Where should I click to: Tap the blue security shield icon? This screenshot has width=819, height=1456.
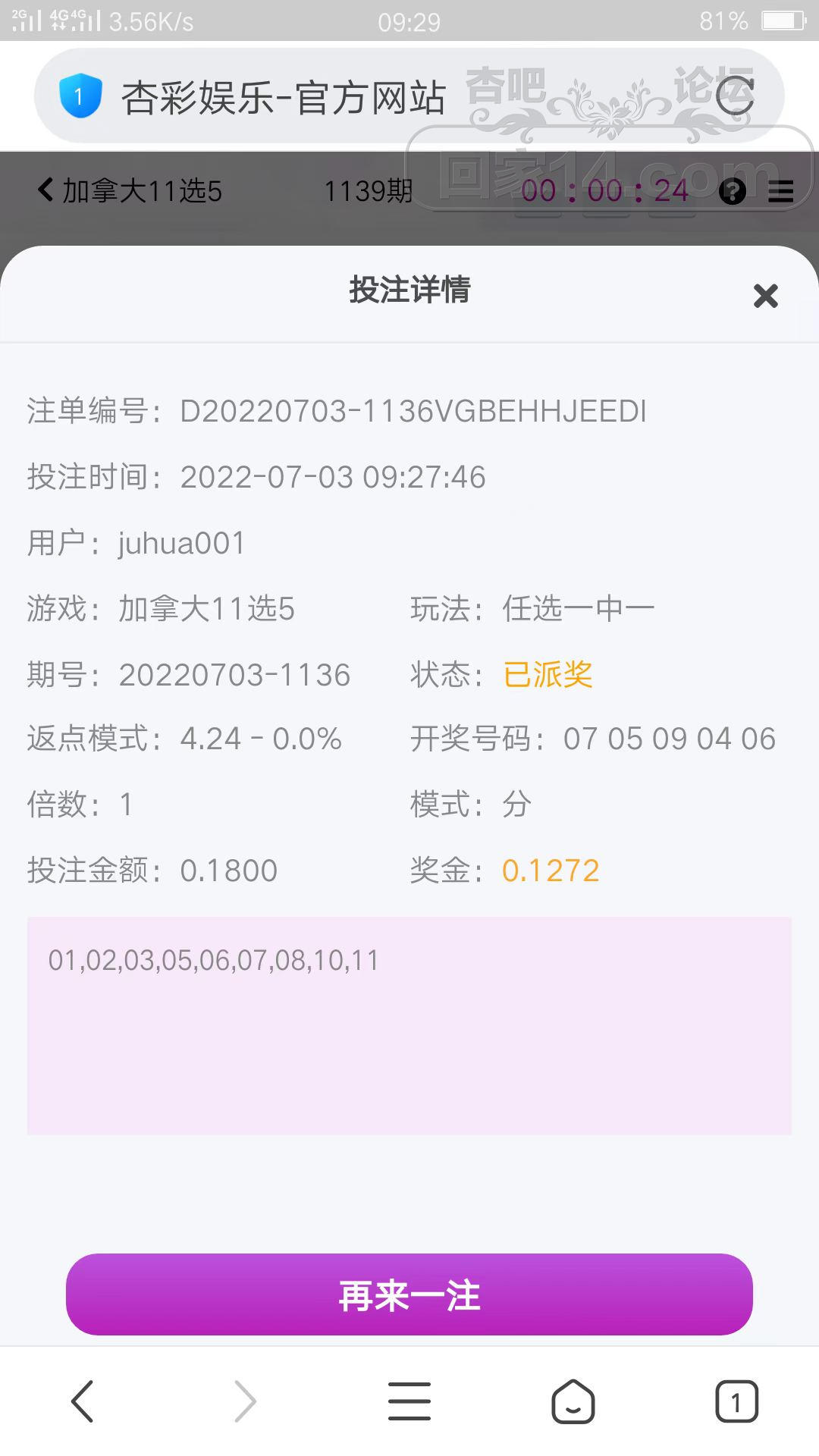(80, 96)
